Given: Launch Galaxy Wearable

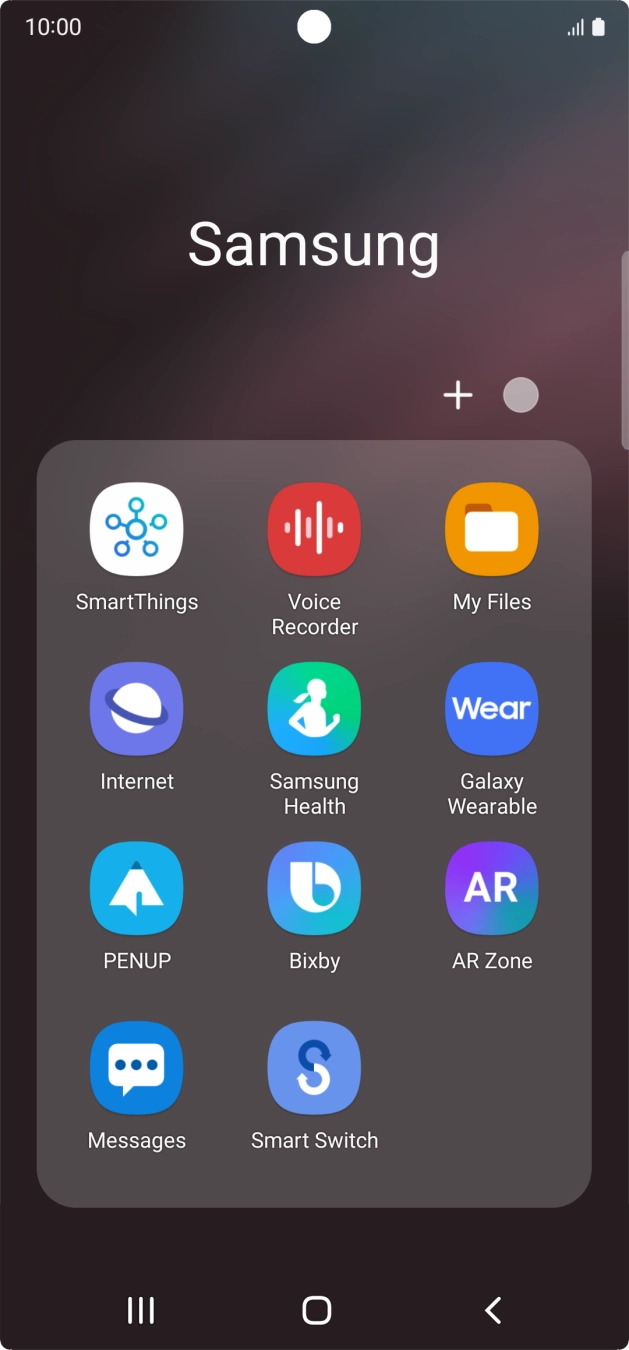Looking at the screenshot, I should (492, 709).
